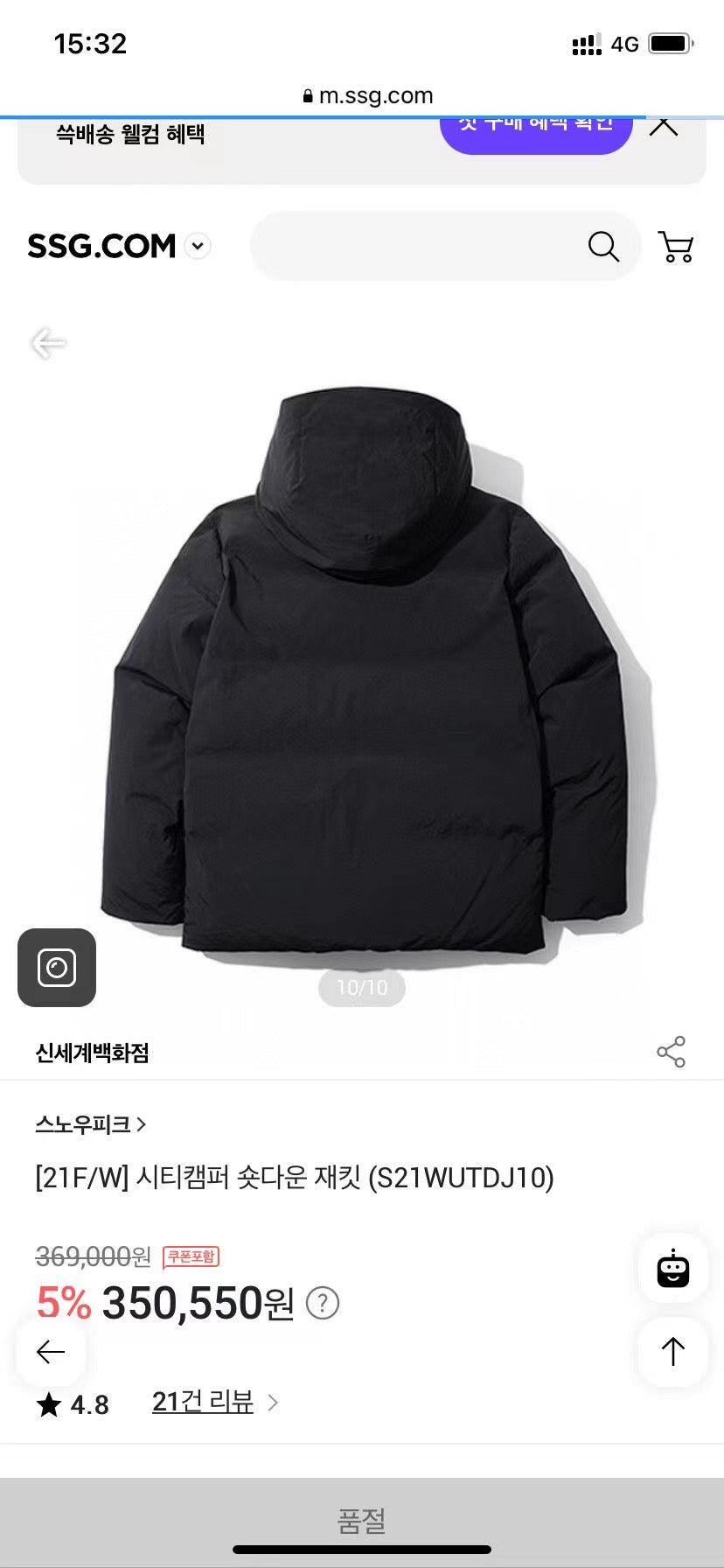Share this product

[x=671, y=1052]
